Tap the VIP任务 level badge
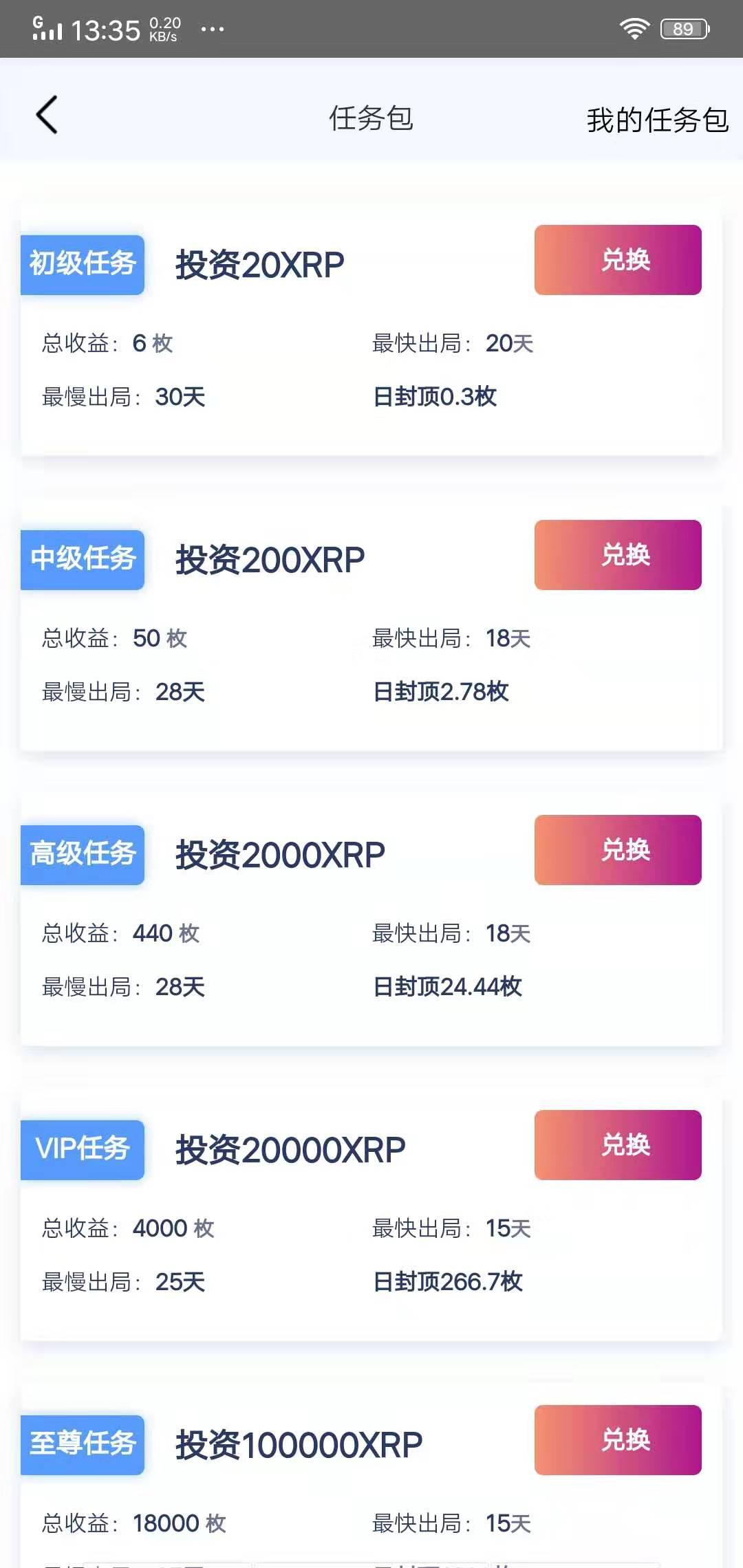The height and width of the screenshot is (1568, 743). pyautogui.click(x=82, y=1151)
